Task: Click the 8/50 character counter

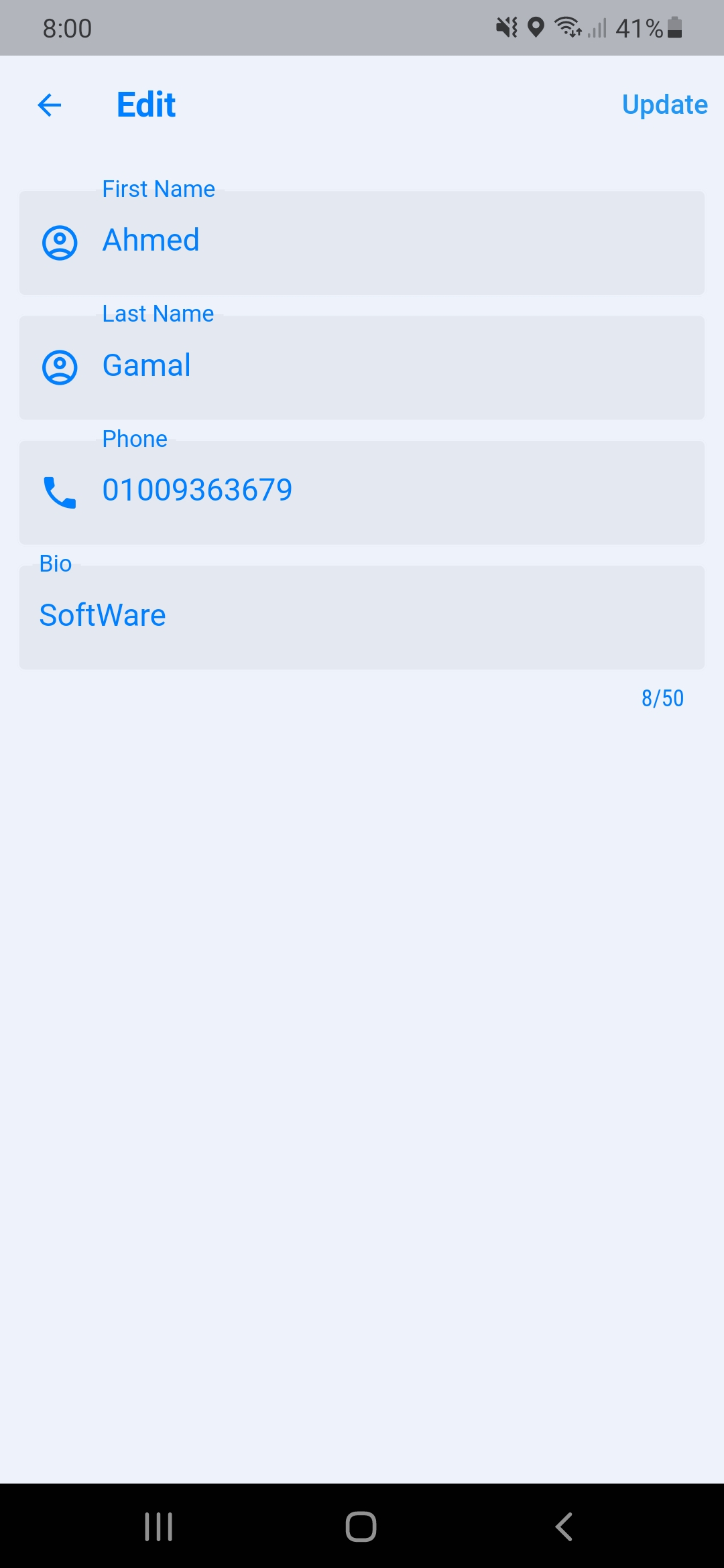Action: [662, 698]
